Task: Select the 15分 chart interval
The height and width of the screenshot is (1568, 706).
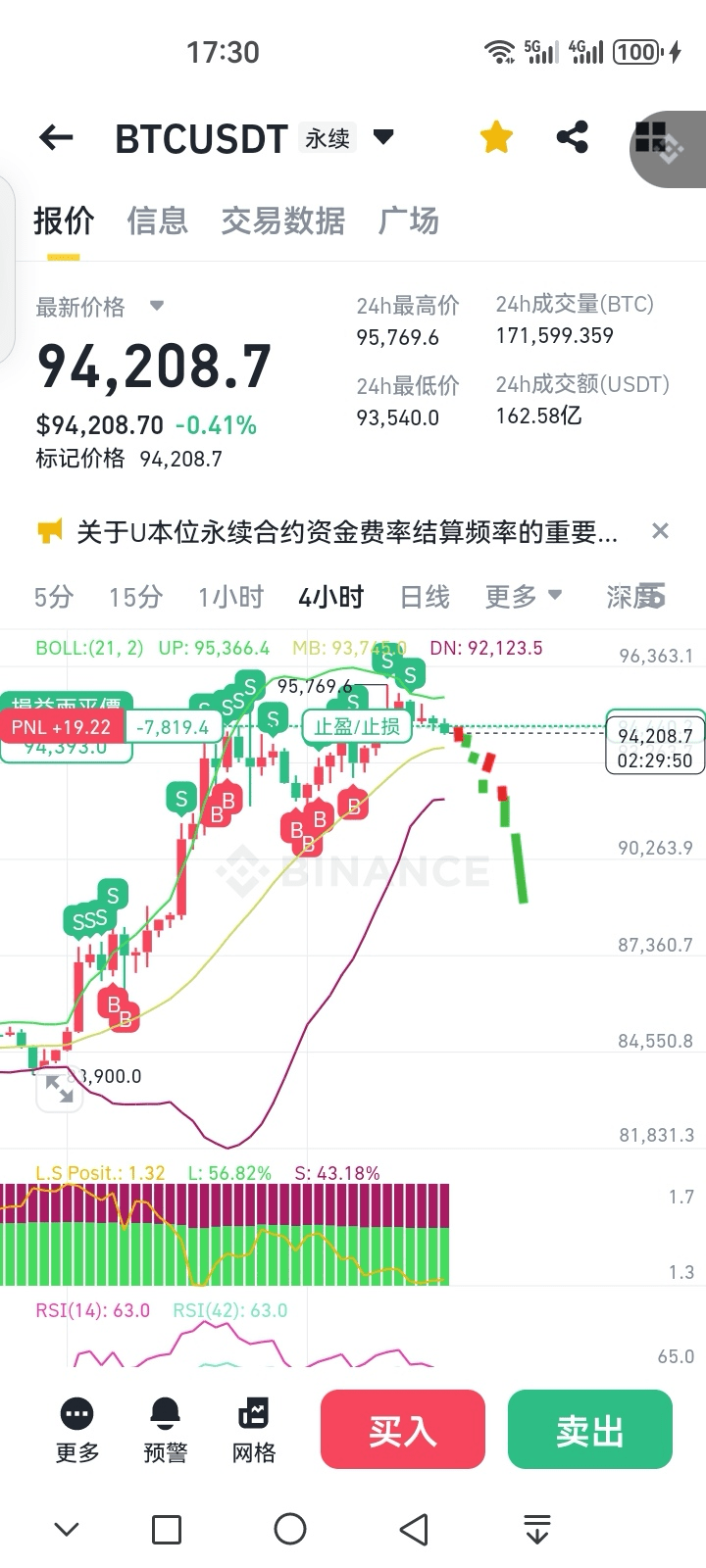Action: (x=135, y=596)
